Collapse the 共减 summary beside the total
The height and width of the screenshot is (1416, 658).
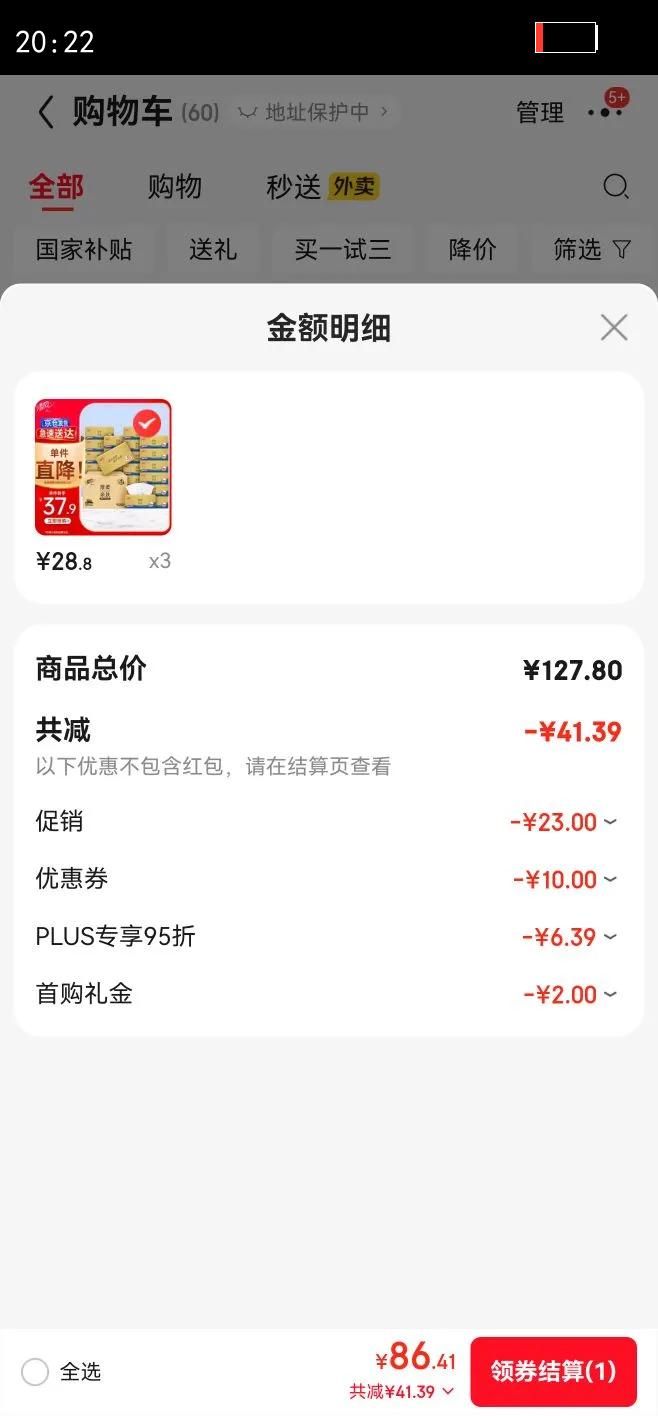tap(401, 1391)
